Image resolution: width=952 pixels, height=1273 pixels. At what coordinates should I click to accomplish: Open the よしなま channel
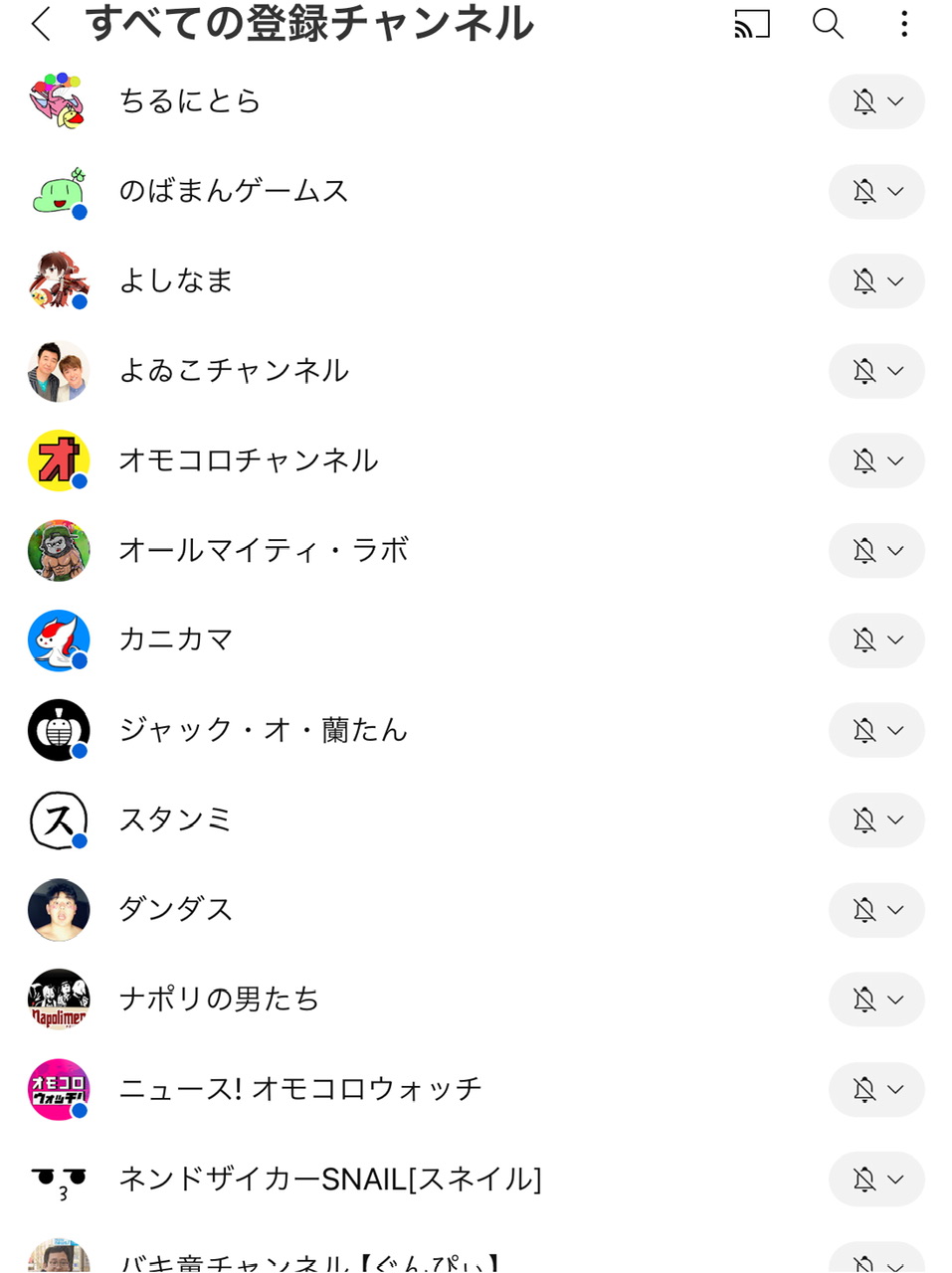coord(176,281)
